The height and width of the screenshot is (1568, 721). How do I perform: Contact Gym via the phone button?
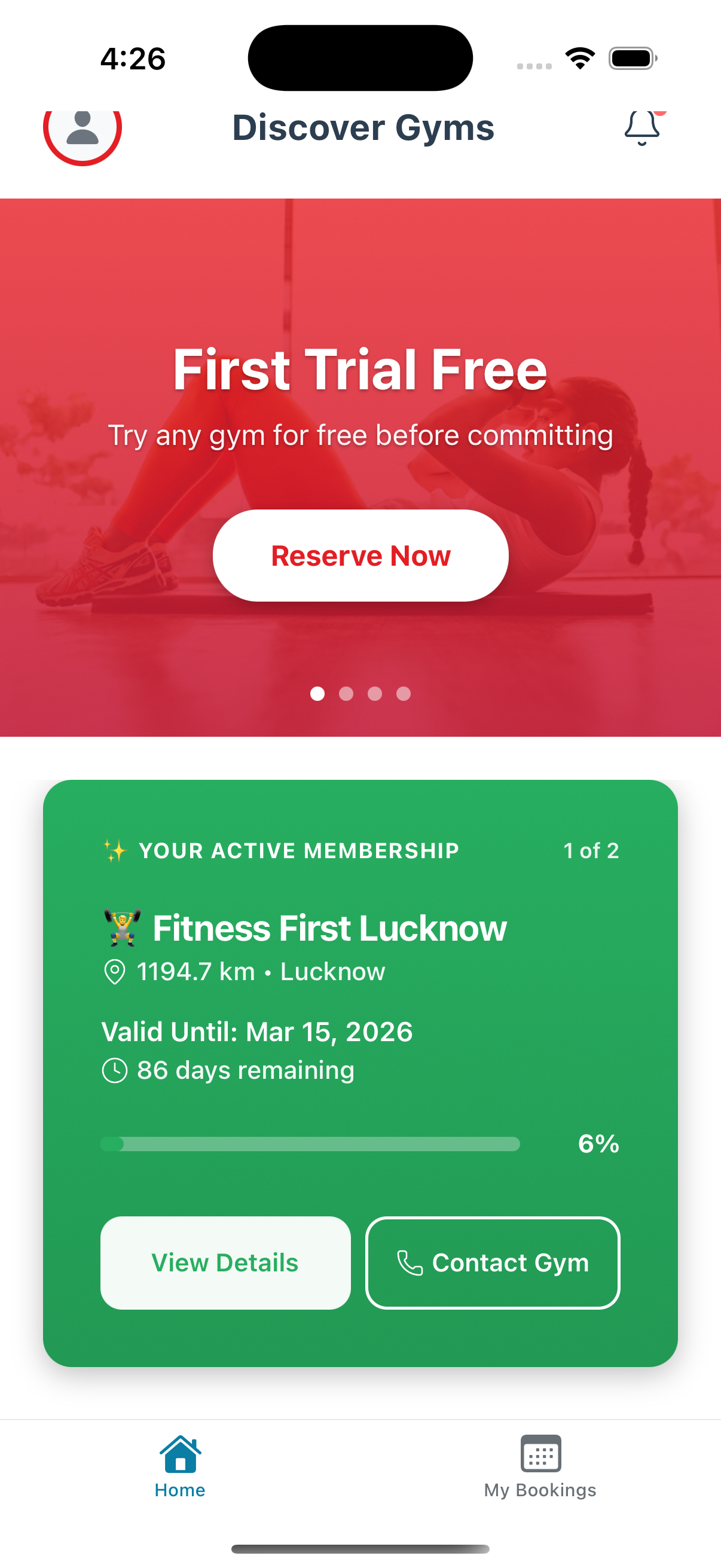[x=492, y=1262]
